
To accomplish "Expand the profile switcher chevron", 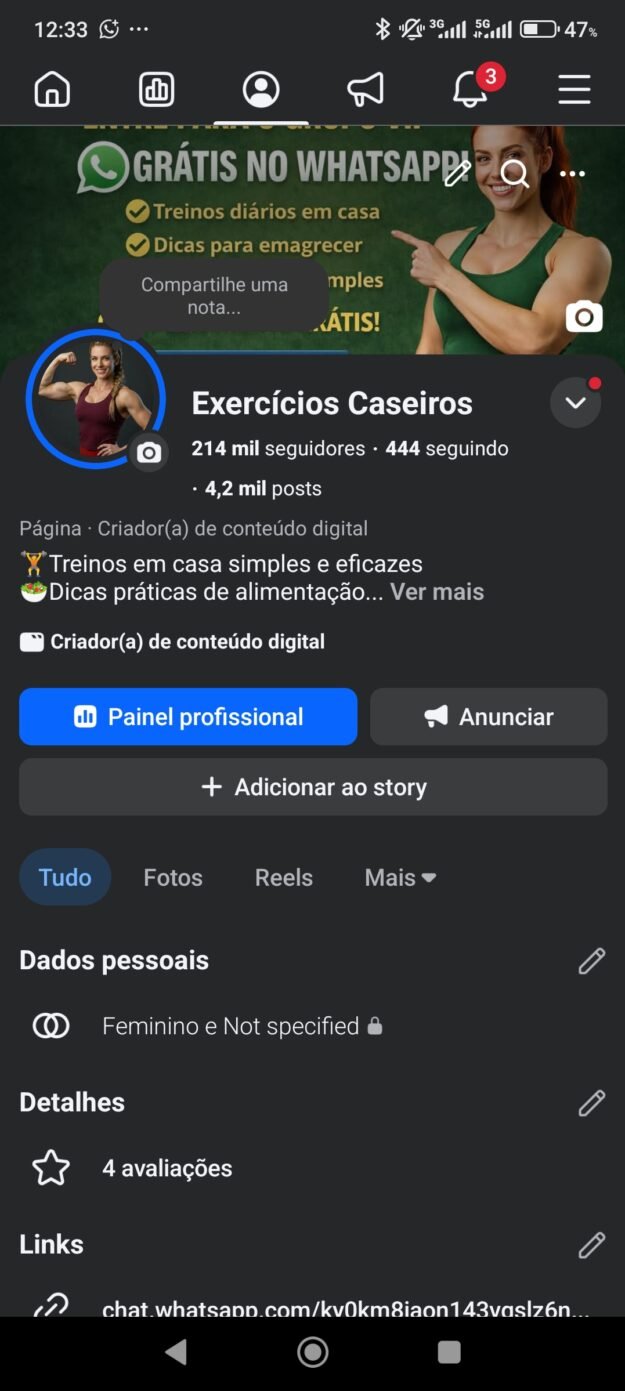I will (575, 403).
